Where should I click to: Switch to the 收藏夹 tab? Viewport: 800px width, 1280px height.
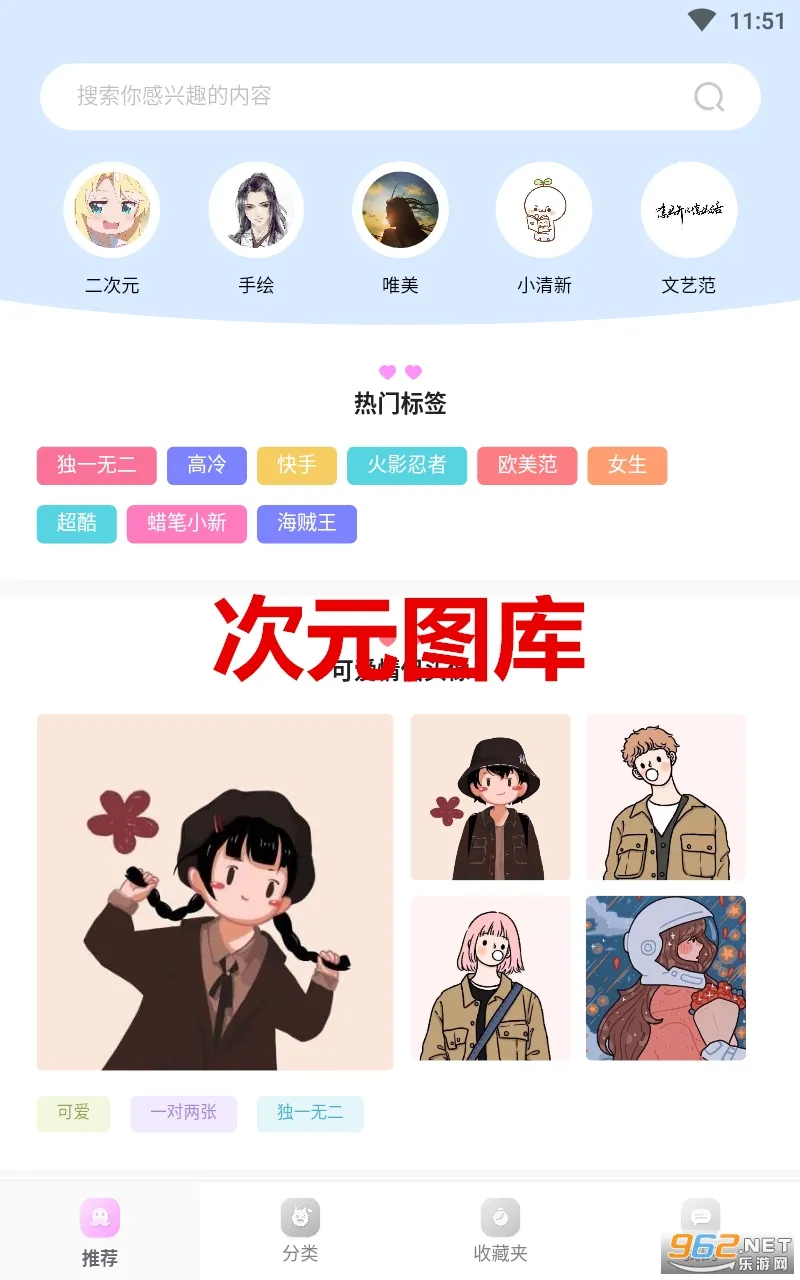(x=500, y=1230)
